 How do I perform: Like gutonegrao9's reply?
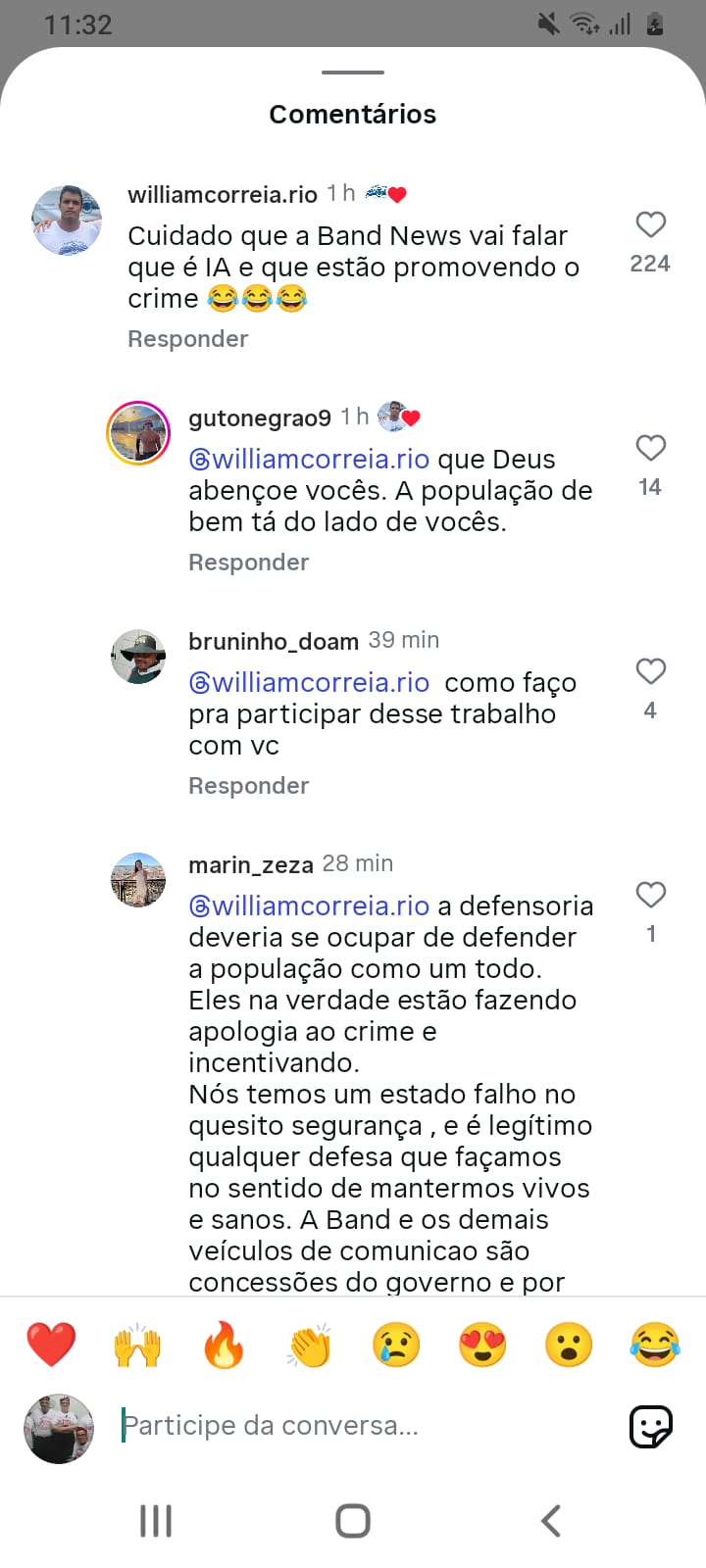click(x=650, y=448)
